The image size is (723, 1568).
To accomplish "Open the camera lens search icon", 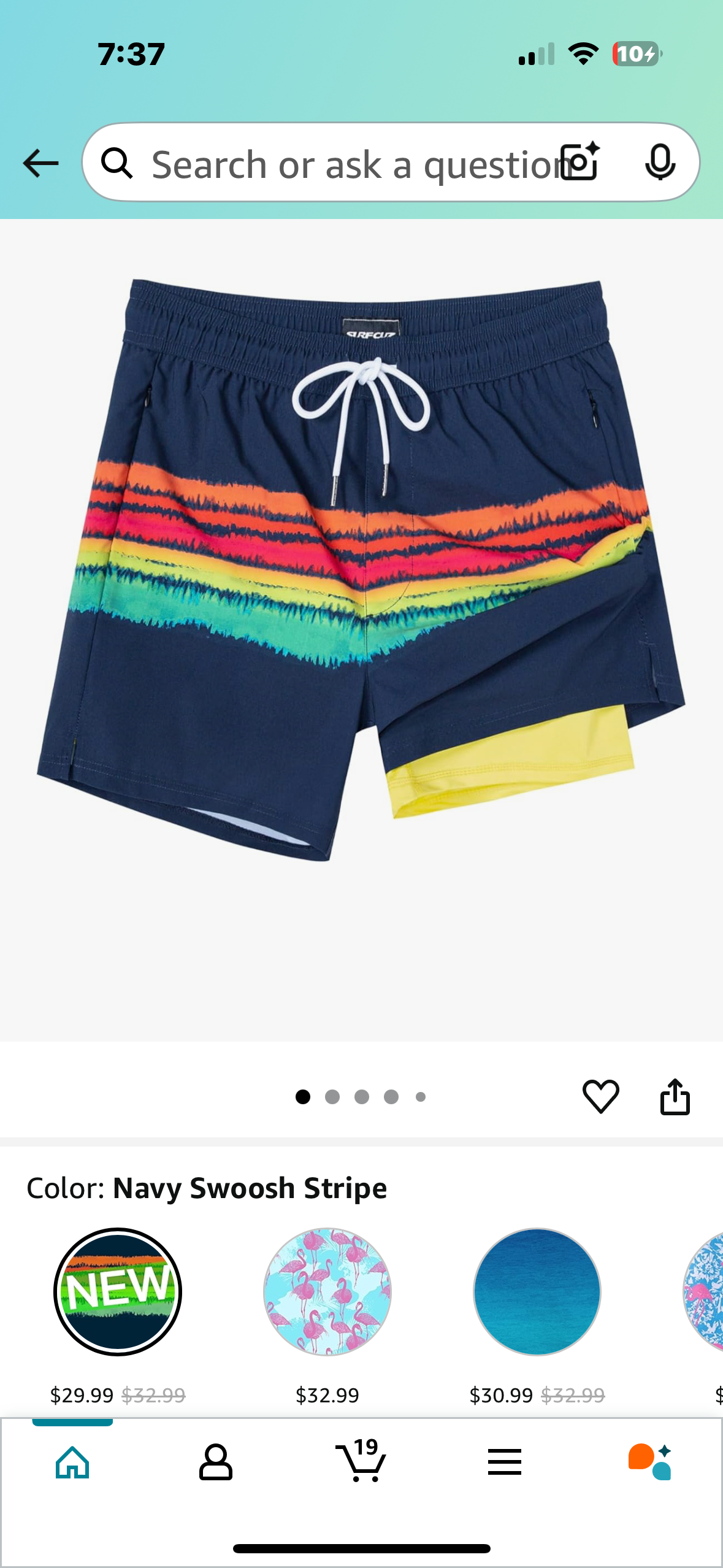I will click(581, 162).
